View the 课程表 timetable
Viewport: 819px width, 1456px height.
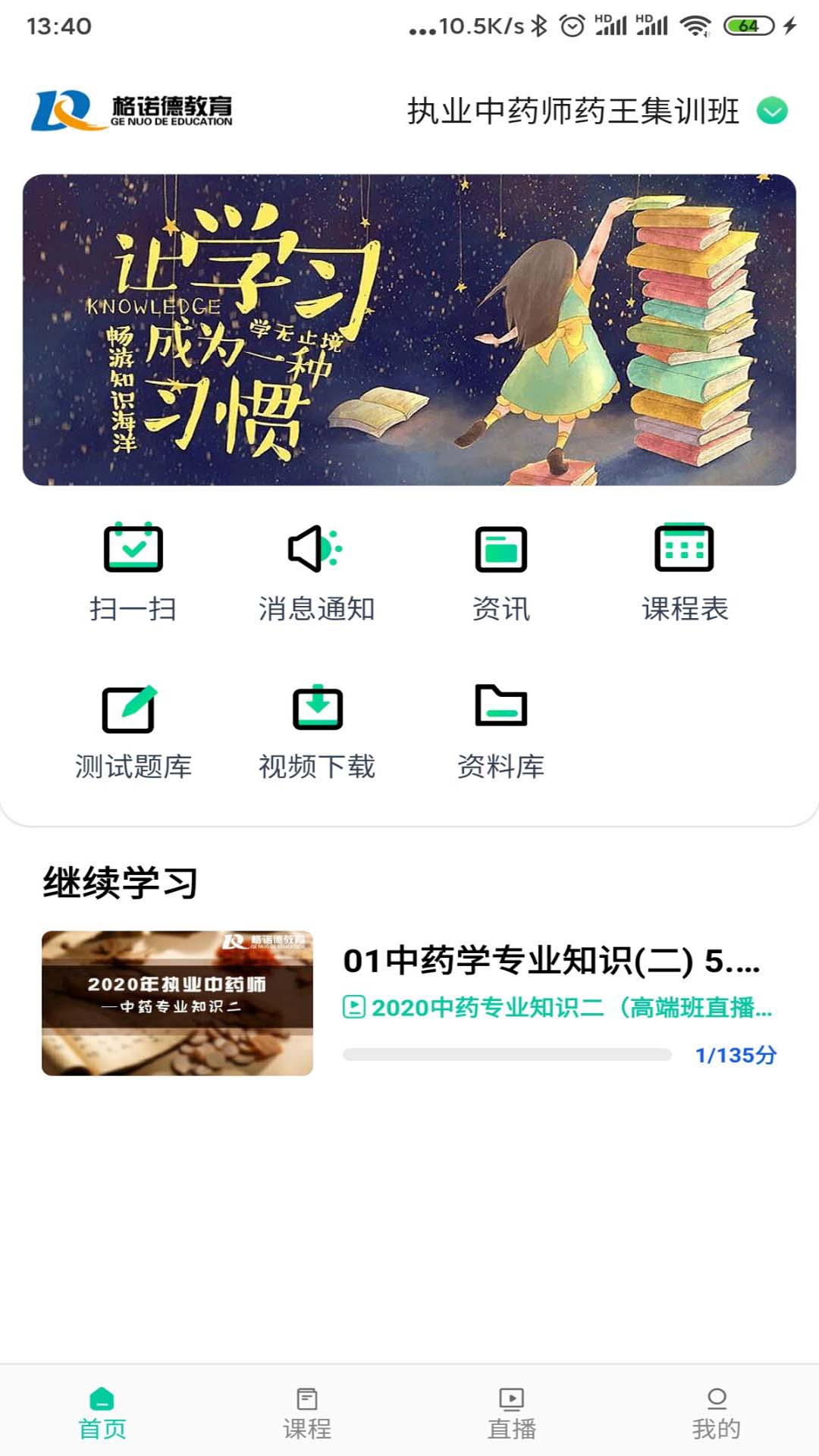tap(684, 573)
